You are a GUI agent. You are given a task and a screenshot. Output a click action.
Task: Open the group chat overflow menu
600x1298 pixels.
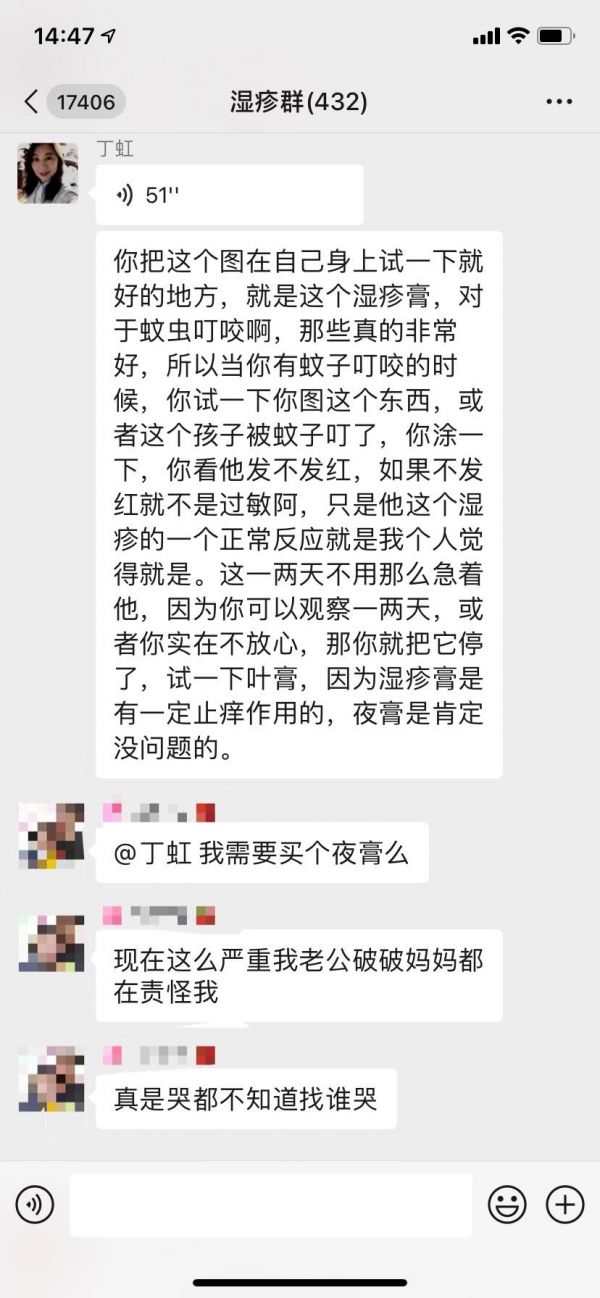[x=558, y=101]
